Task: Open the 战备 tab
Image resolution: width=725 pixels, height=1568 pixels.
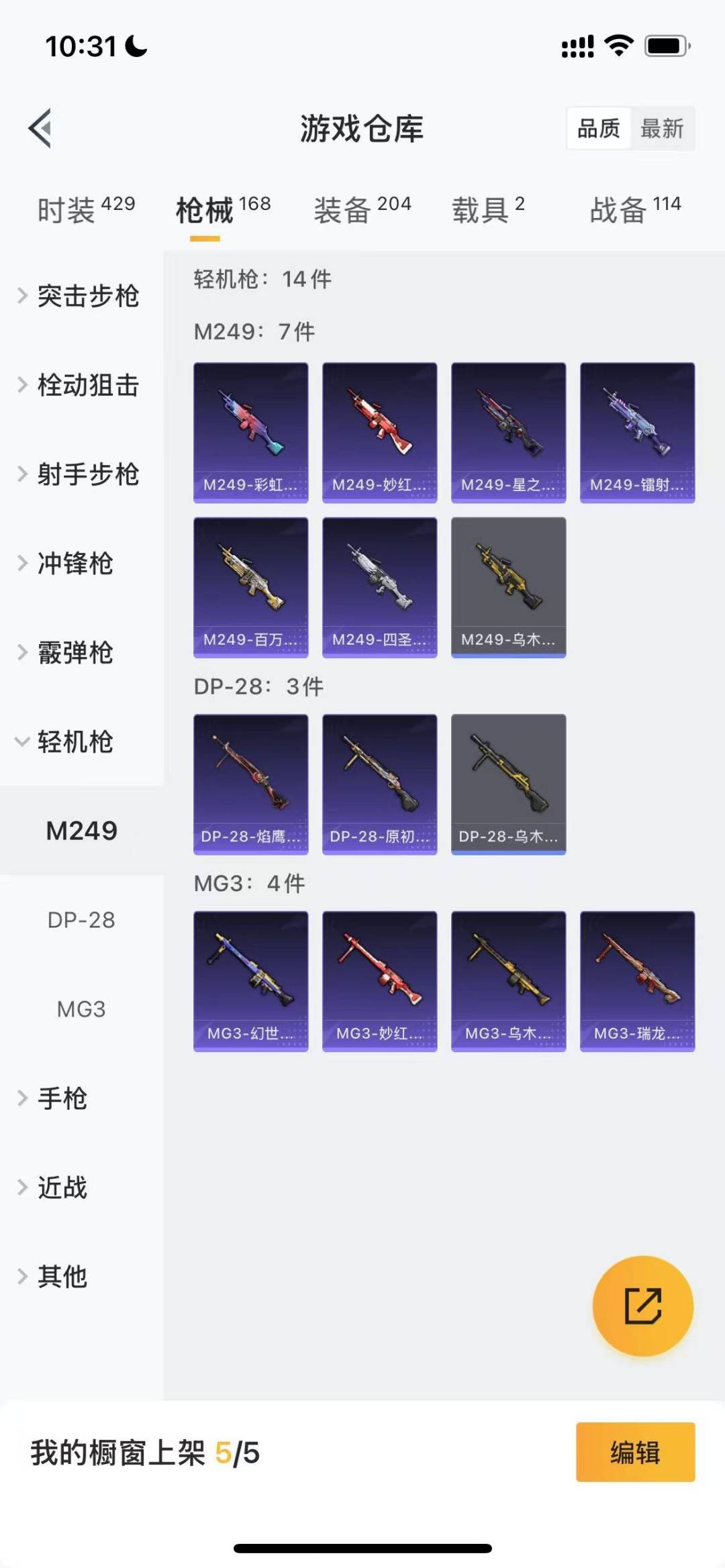Action: point(635,209)
